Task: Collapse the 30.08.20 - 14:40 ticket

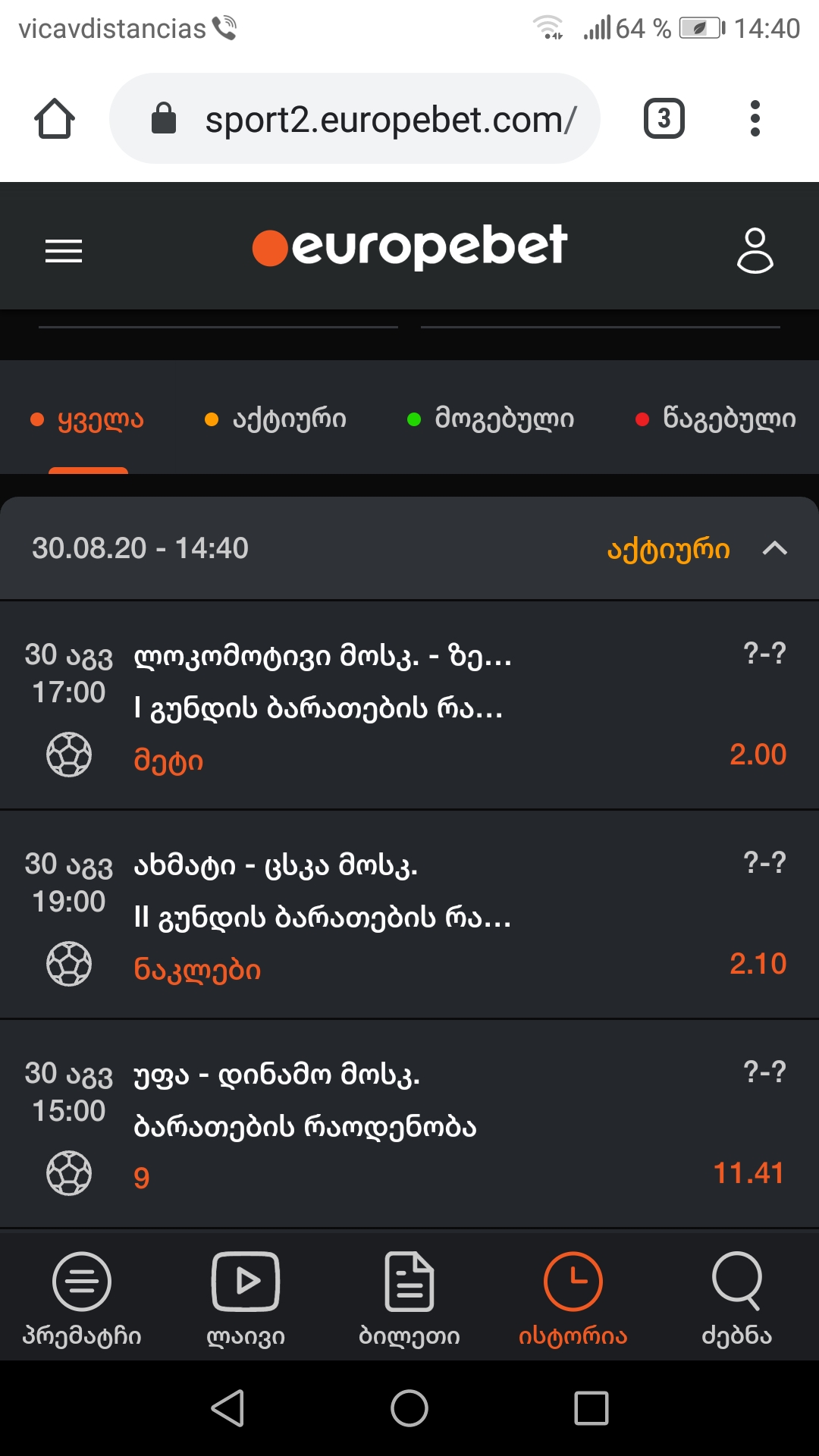Action: pos(774,548)
